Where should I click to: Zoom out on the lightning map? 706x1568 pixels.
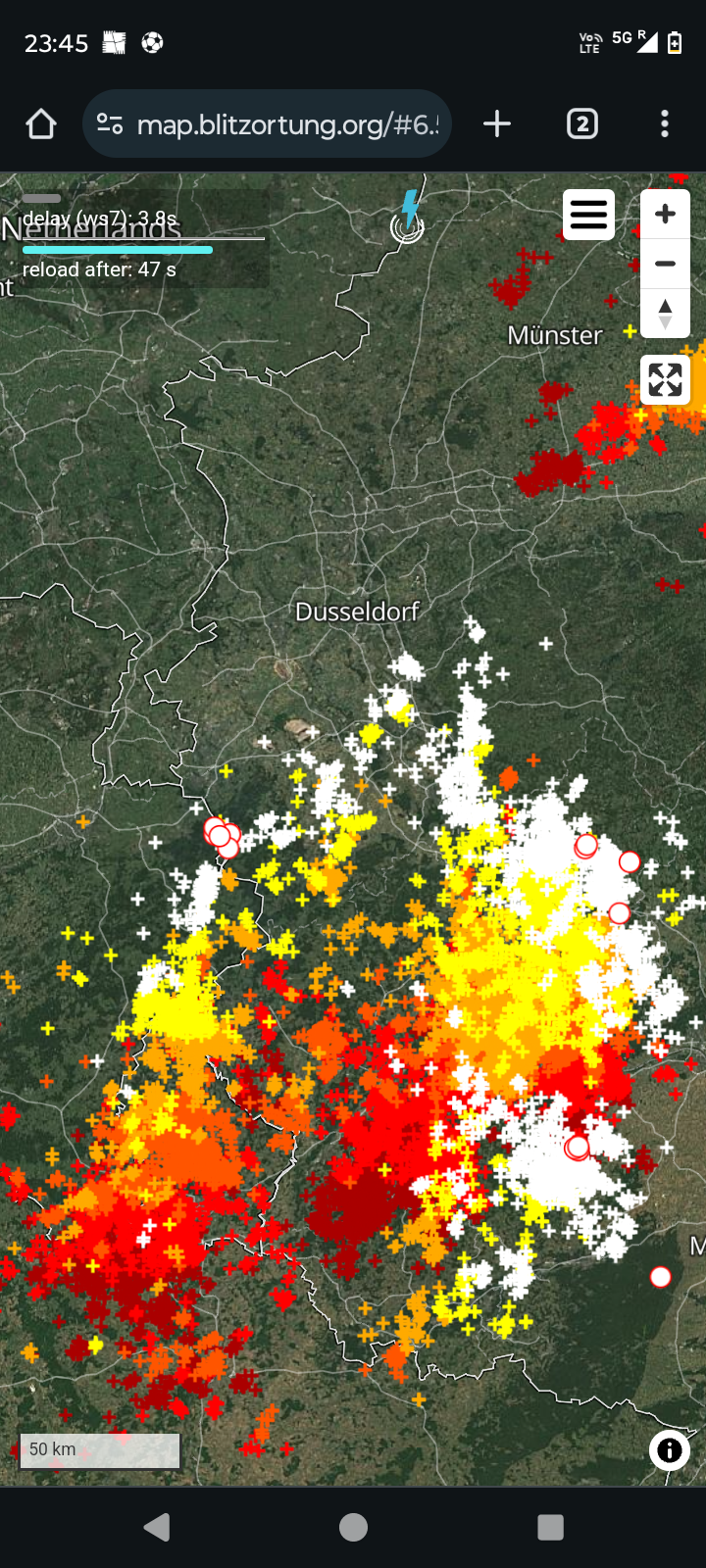click(665, 264)
